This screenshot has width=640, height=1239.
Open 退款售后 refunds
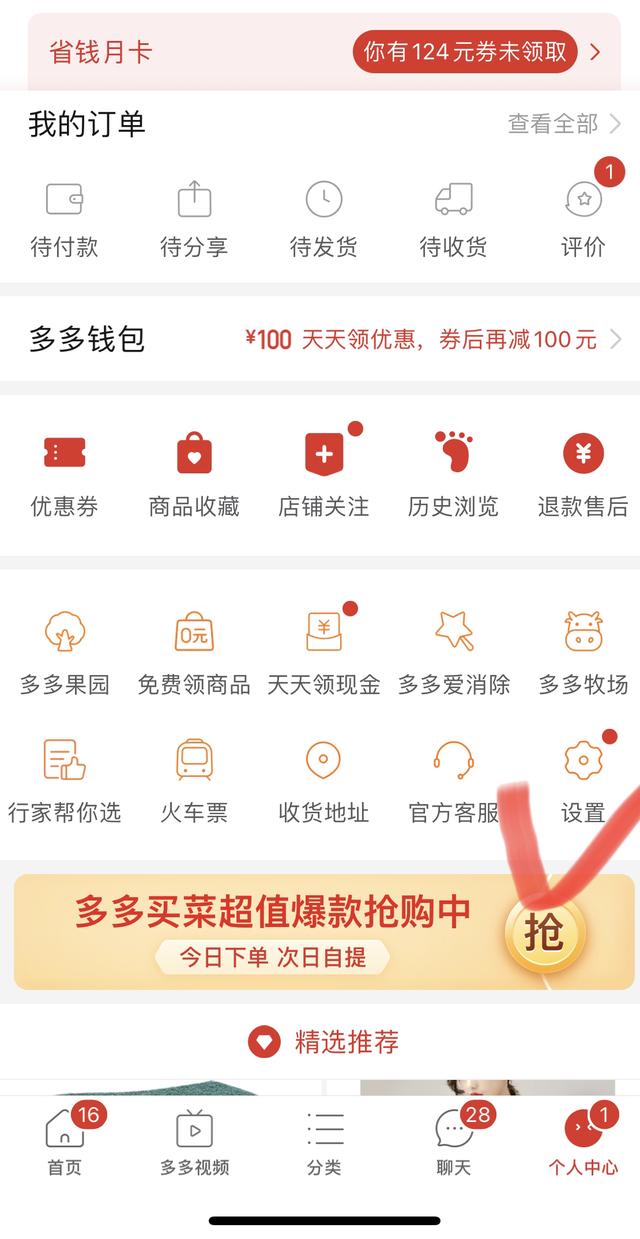point(583,475)
